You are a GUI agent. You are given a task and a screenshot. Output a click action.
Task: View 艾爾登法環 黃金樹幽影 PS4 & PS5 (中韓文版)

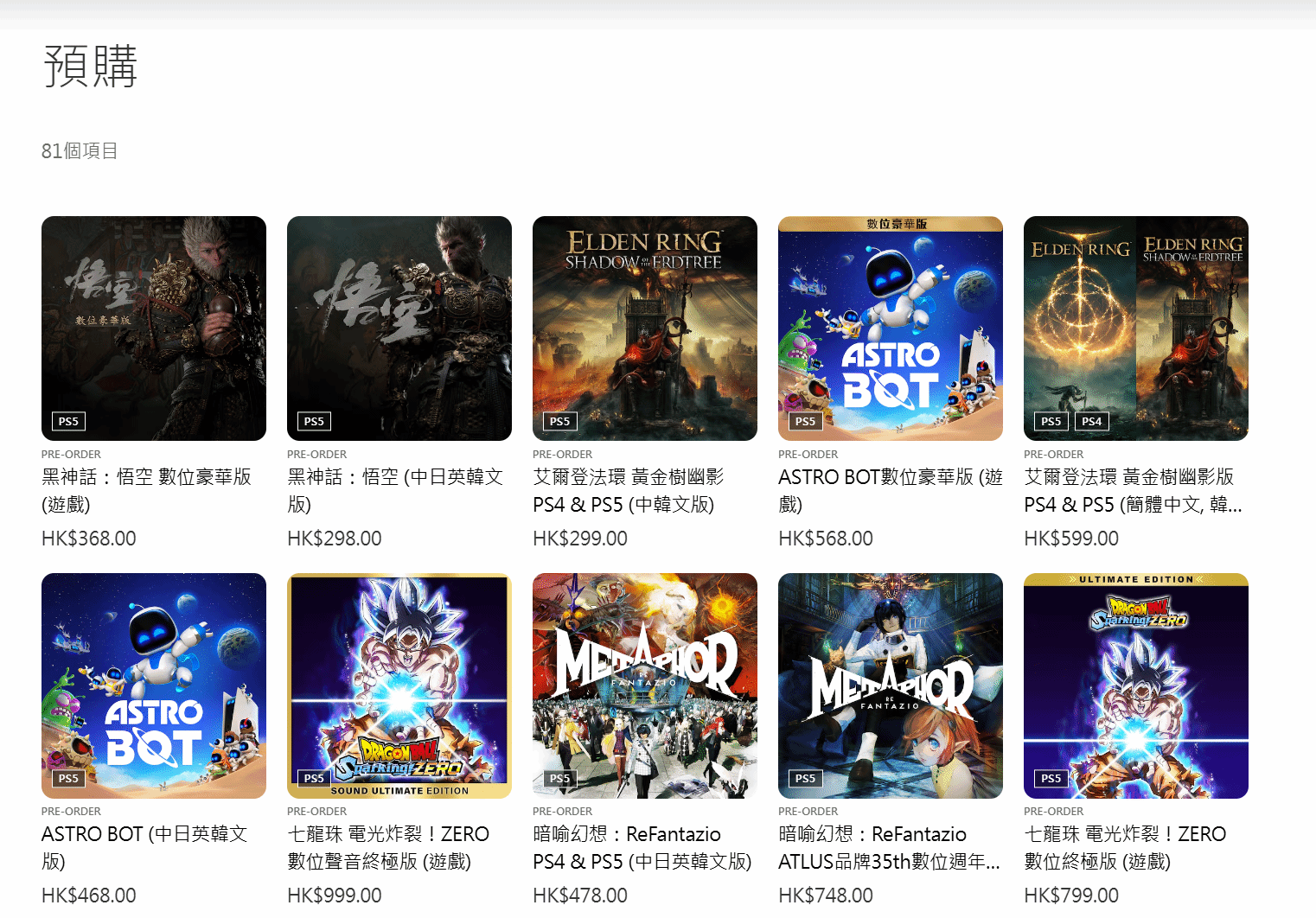(x=645, y=328)
